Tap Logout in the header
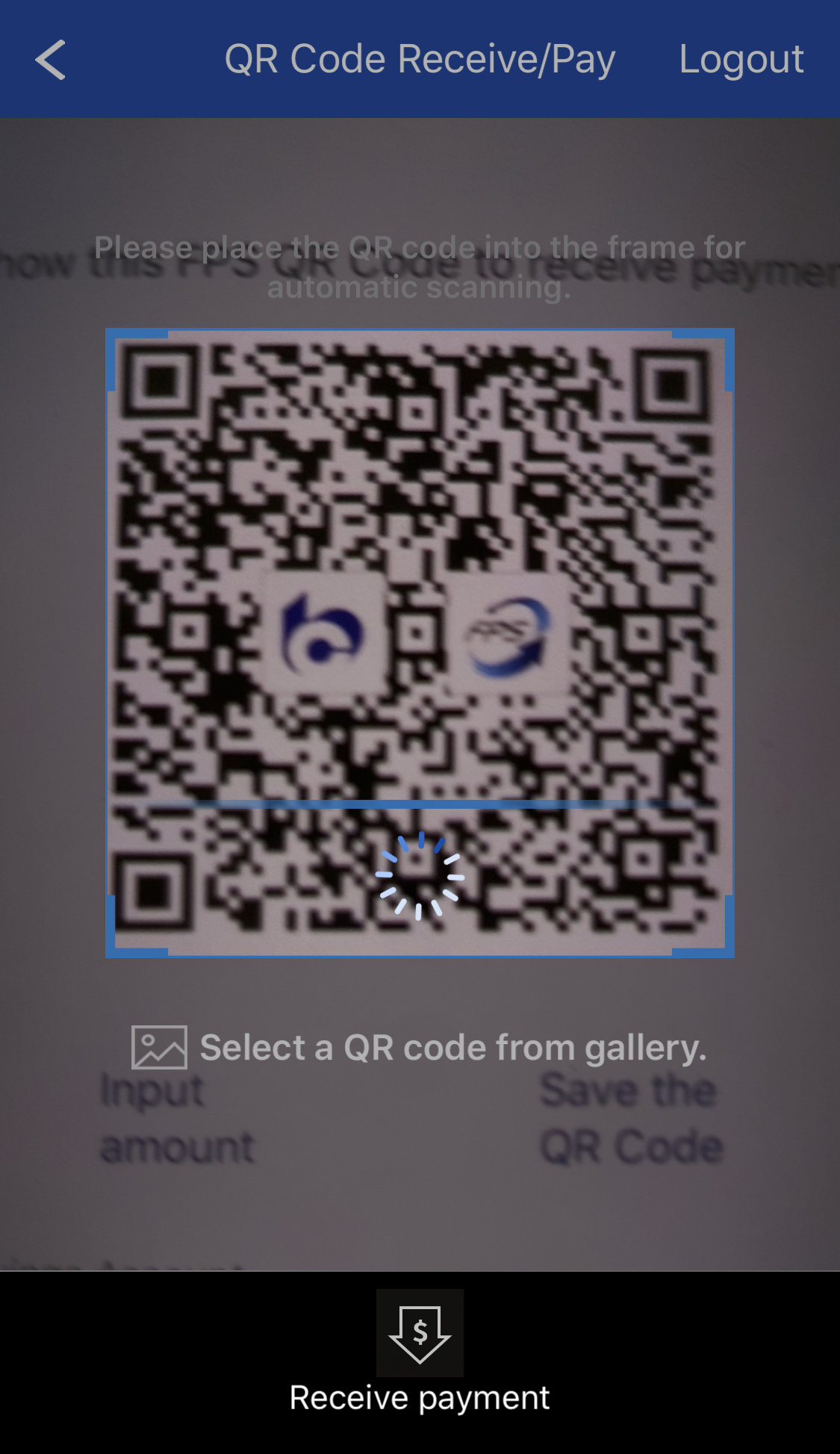The image size is (840, 1454). (x=741, y=60)
